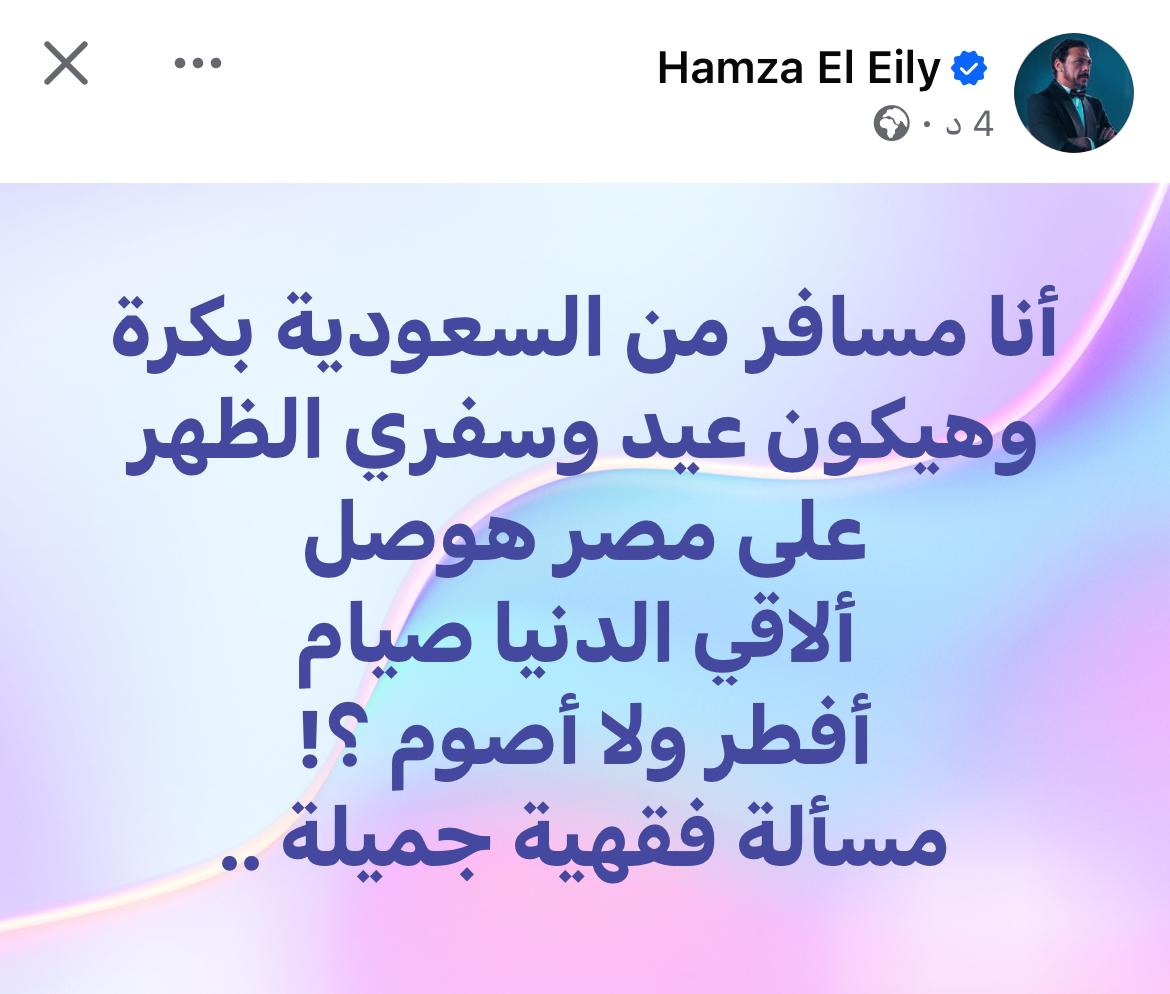This screenshot has height=994, width=1170.
Task: Open Hamza El Eily's profile picture
Action: point(1073,92)
